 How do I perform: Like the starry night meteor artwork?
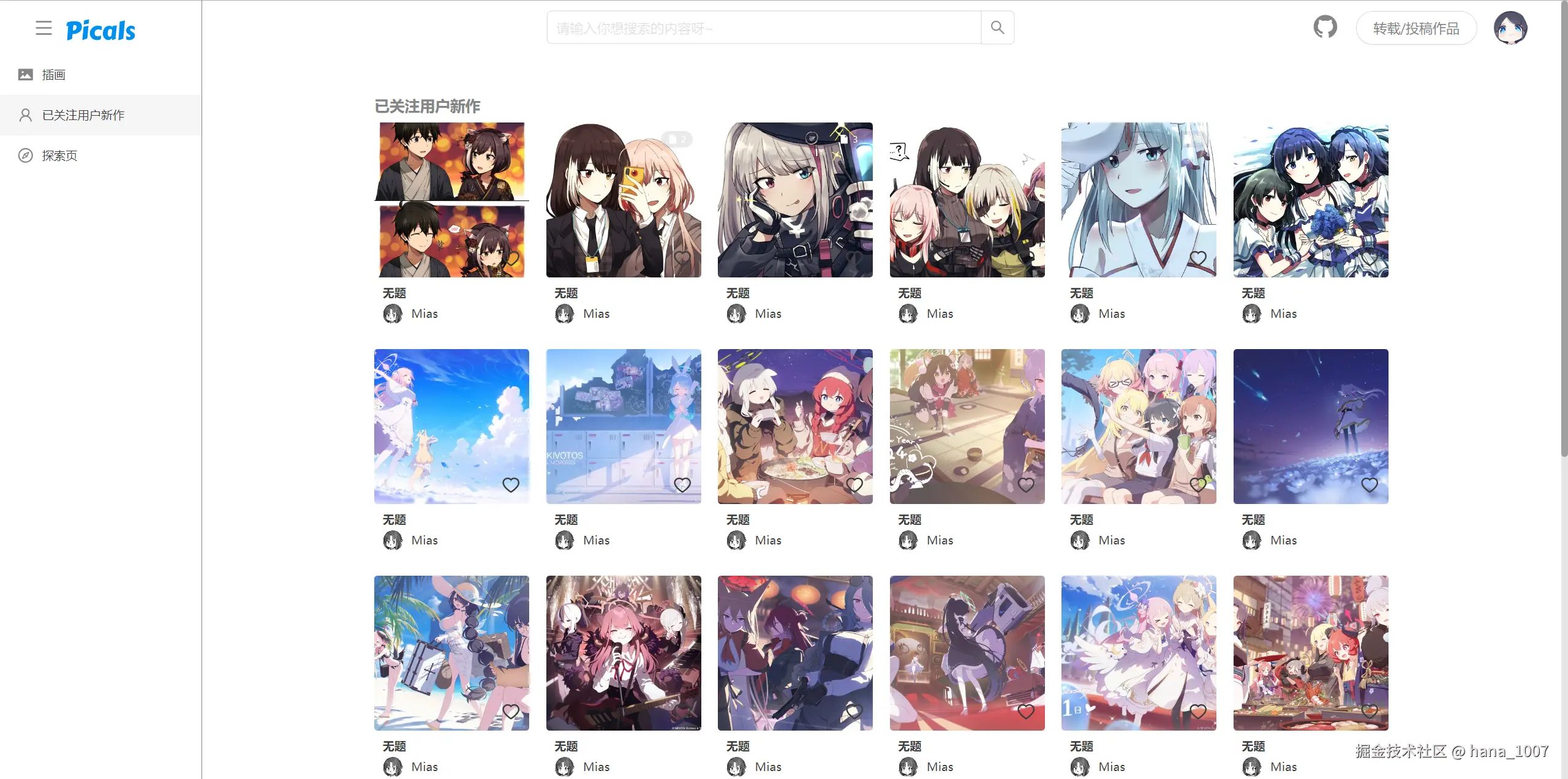[x=1370, y=485]
